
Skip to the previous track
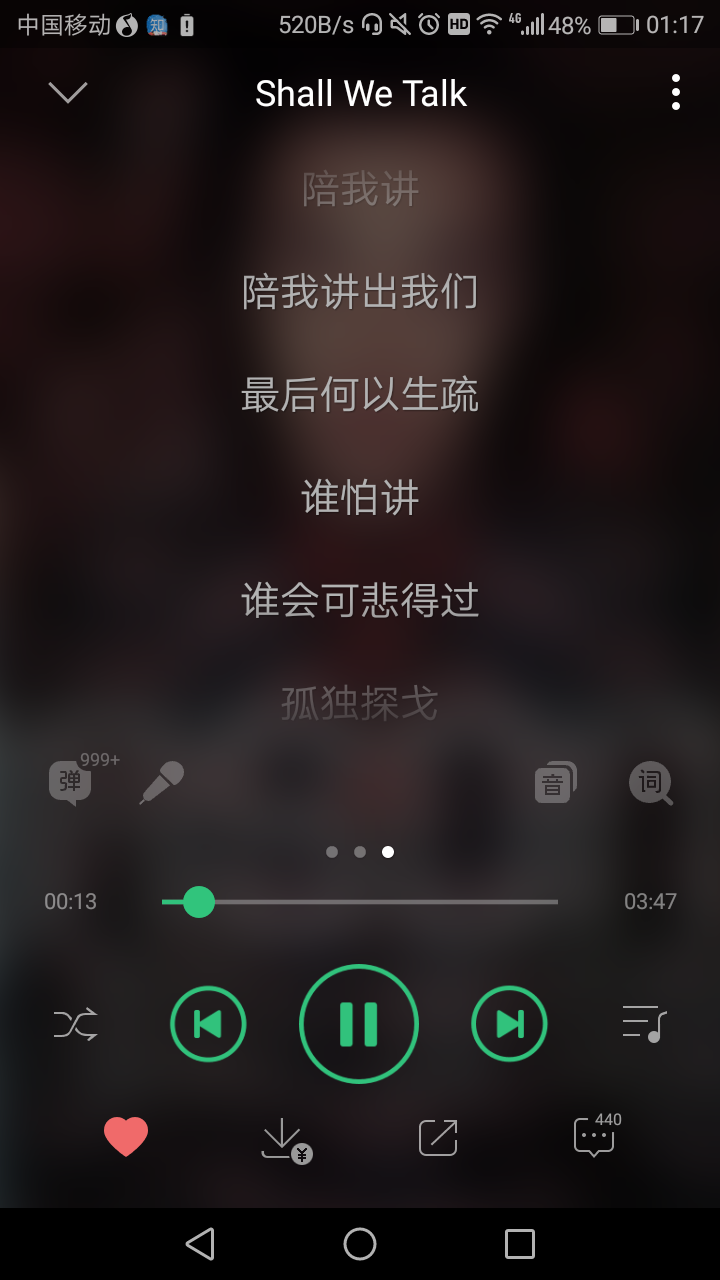(208, 1024)
